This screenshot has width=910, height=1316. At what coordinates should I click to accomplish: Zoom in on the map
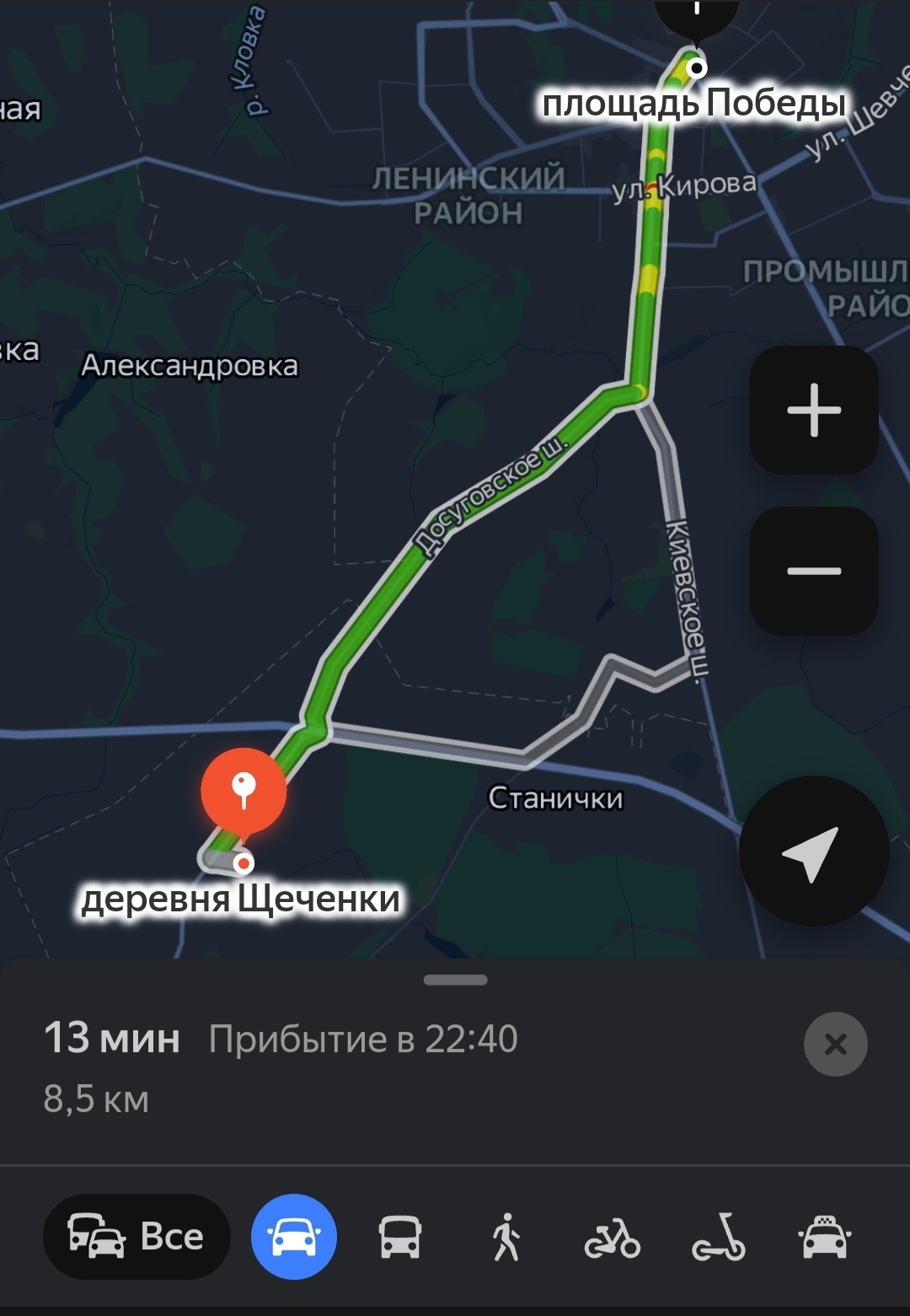[x=814, y=410]
